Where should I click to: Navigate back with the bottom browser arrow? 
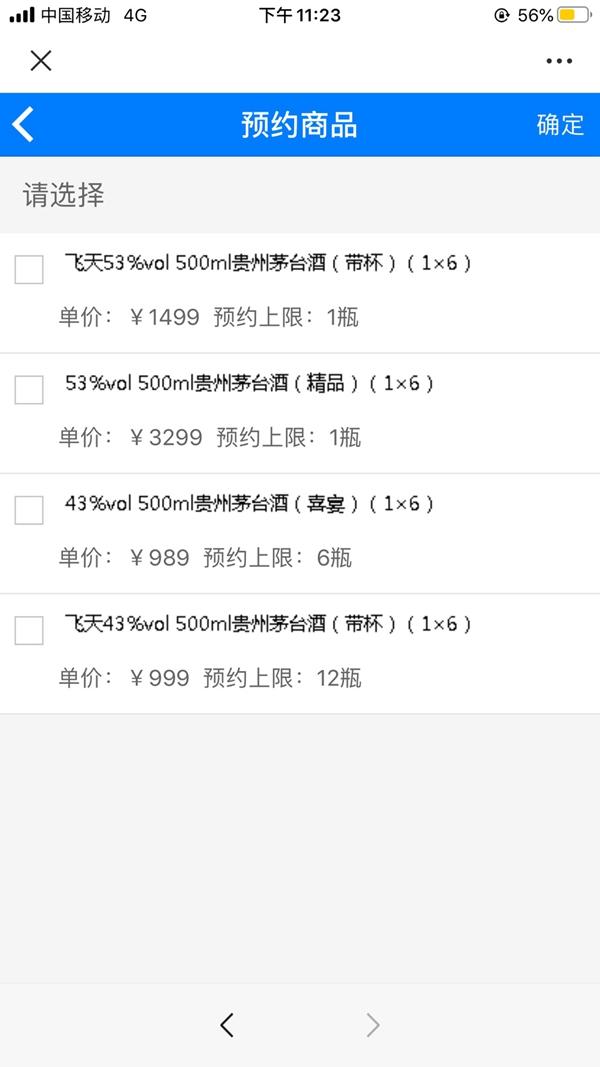click(x=227, y=1025)
